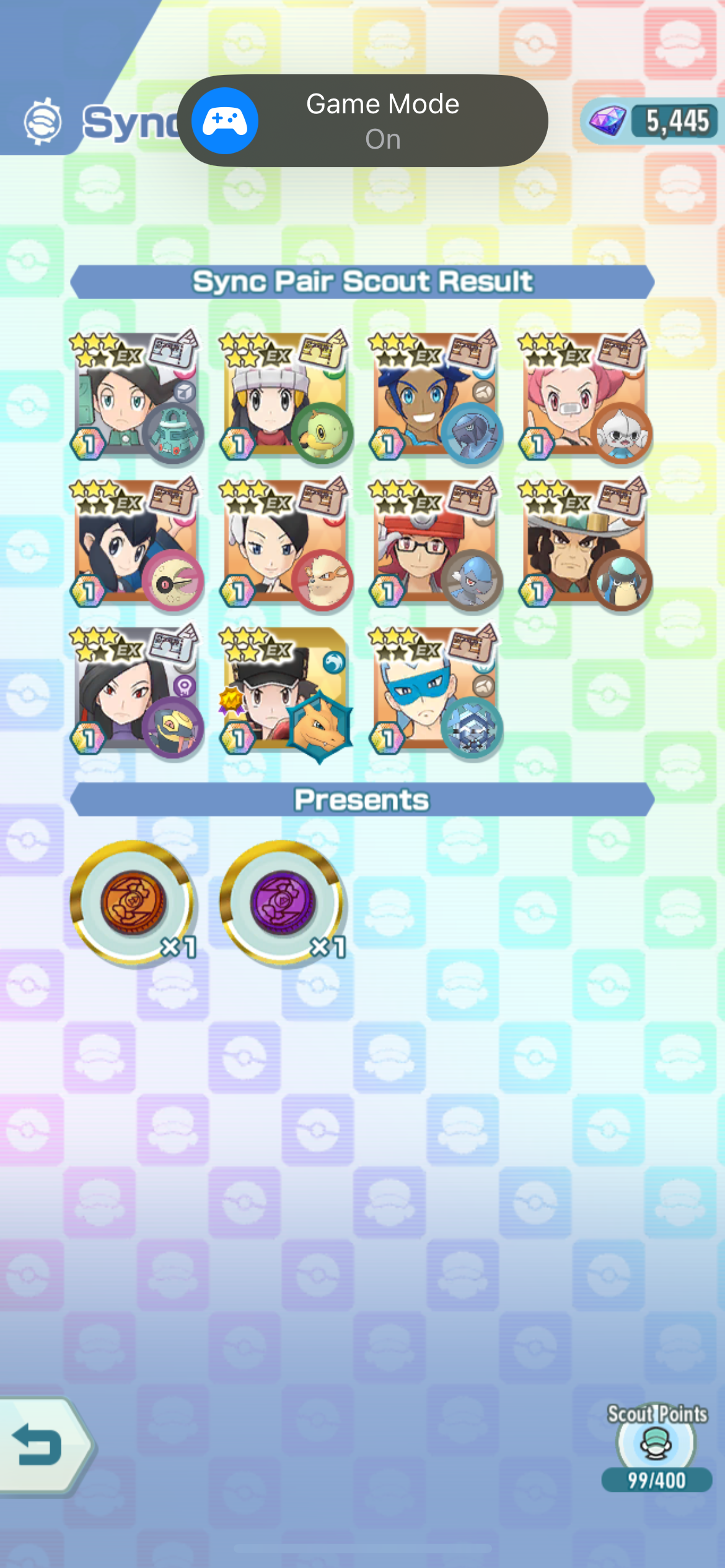Open the Turtwig sync pair card
The height and width of the screenshot is (1568, 725).
[x=285, y=396]
